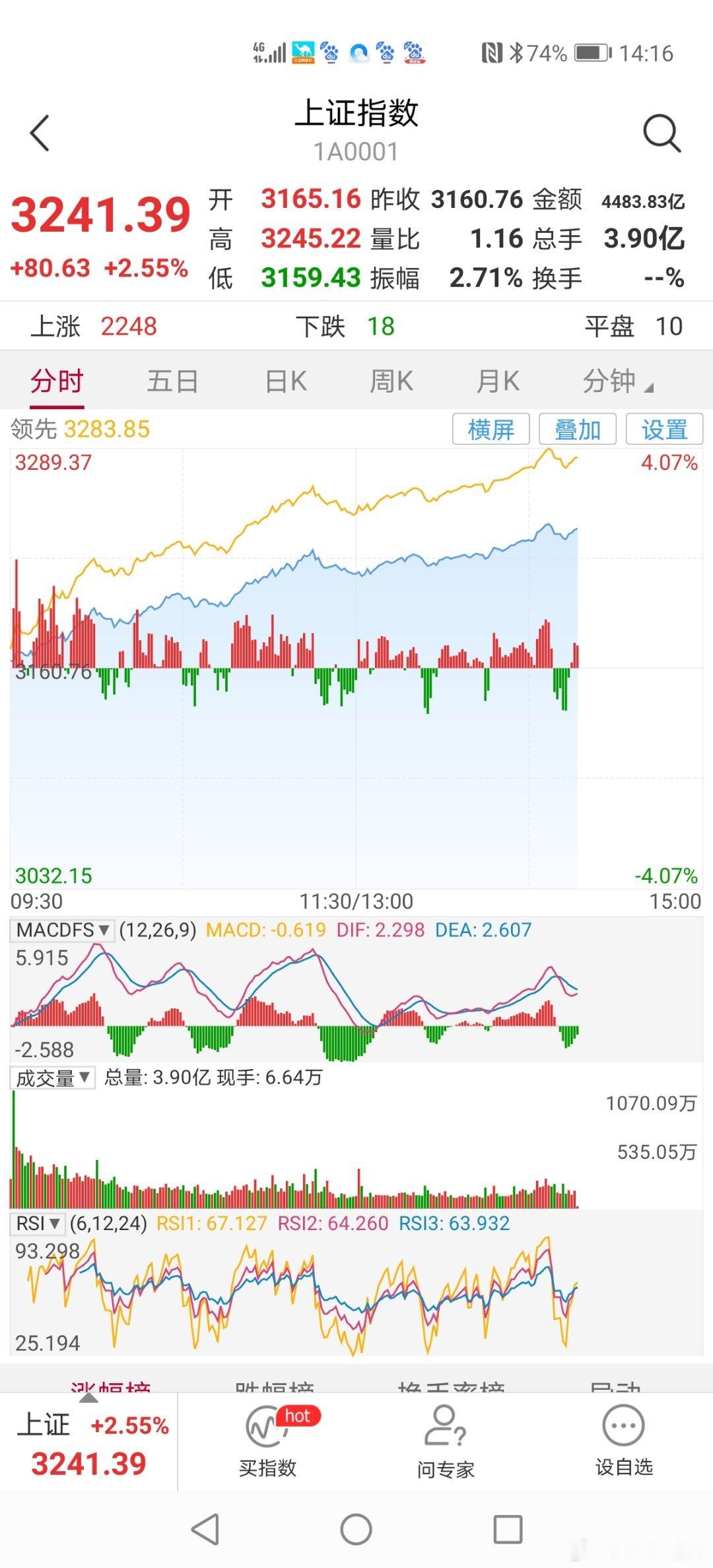The image size is (713, 1568).
Task: Open the search magnifier icon
Action: 662,133
